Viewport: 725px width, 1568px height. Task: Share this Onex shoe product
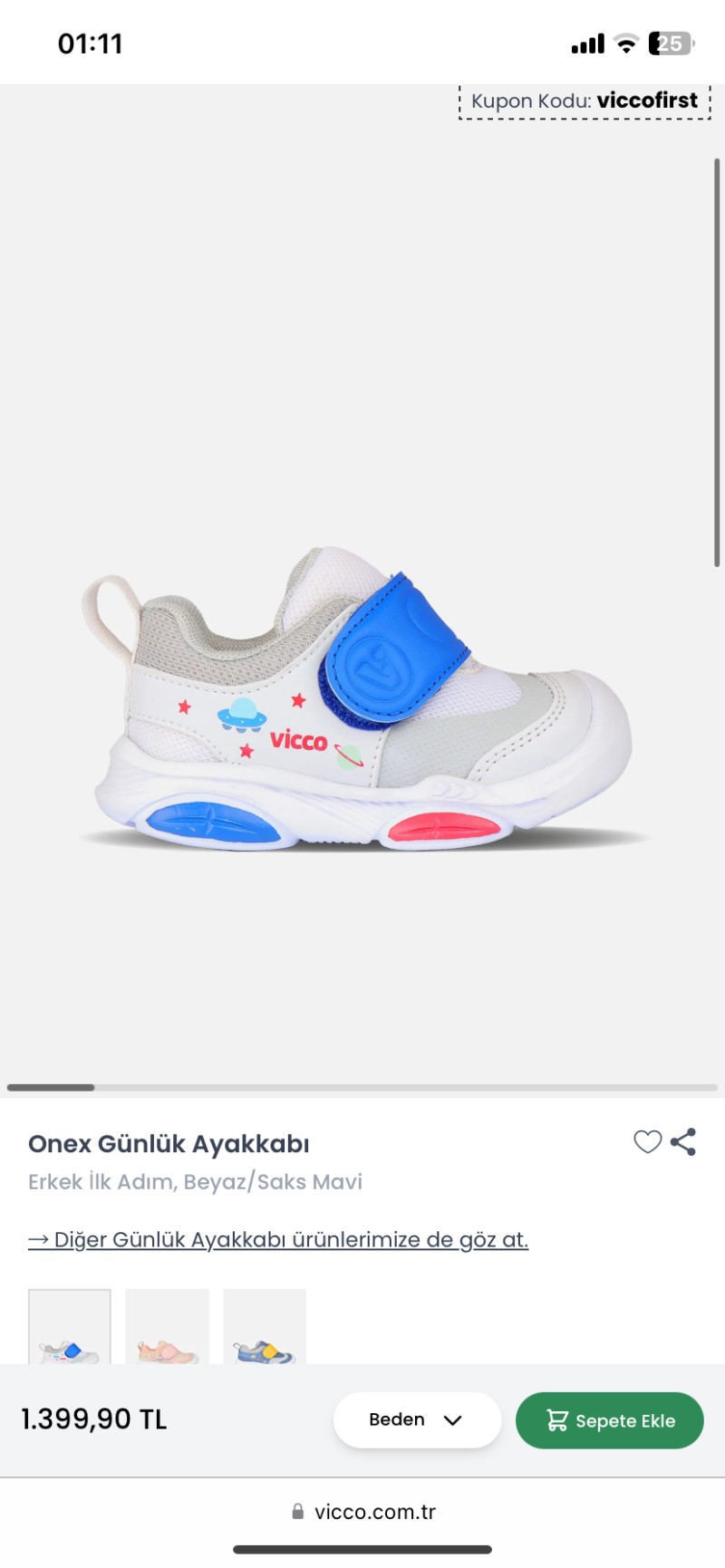pos(683,1142)
